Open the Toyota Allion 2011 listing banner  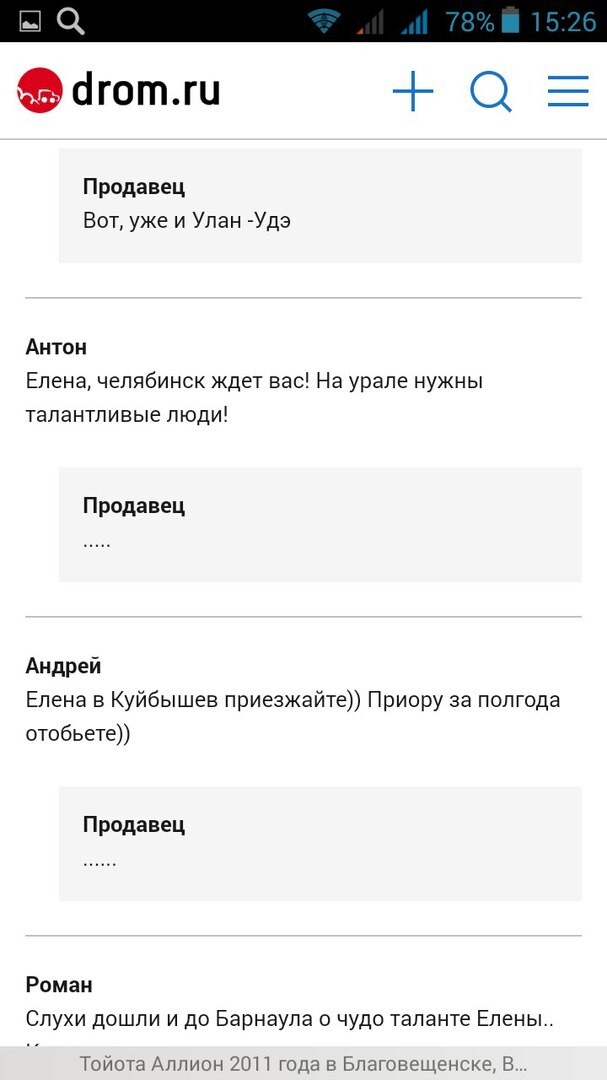(303, 1063)
